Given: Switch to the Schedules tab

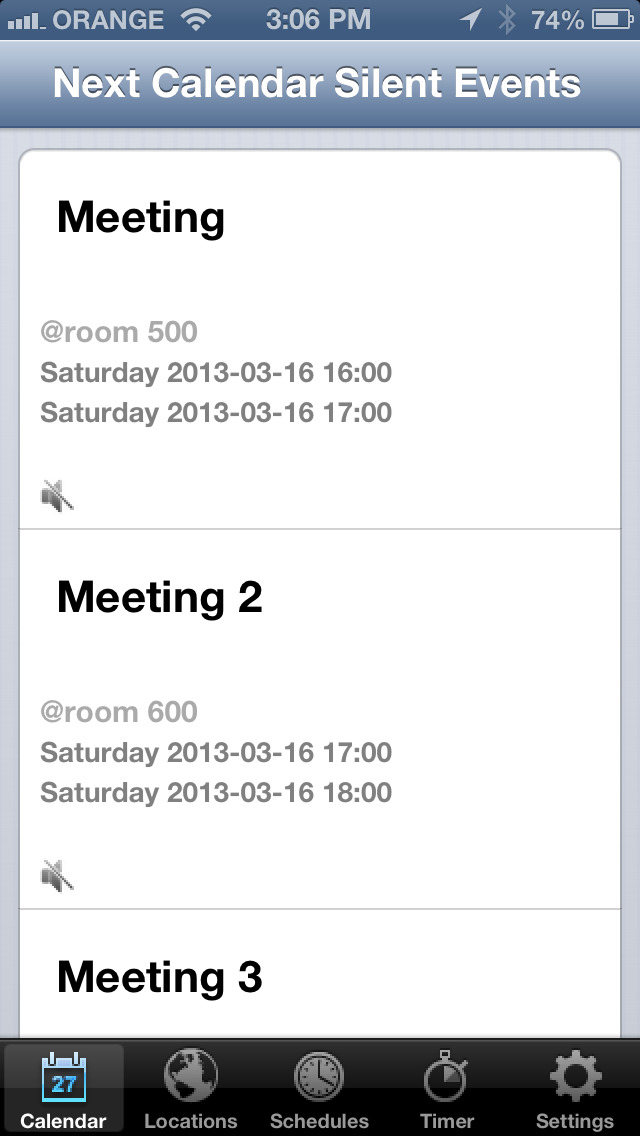Looking at the screenshot, I should 319,1090.
